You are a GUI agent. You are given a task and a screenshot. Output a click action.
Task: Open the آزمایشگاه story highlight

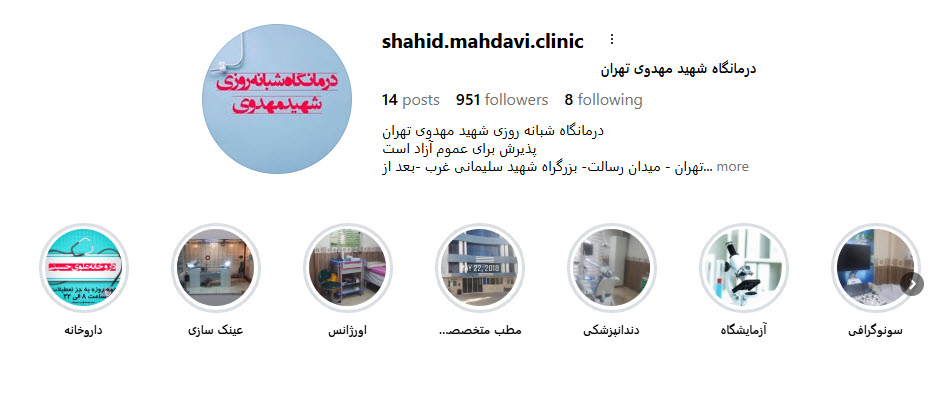tap(743, 268)
